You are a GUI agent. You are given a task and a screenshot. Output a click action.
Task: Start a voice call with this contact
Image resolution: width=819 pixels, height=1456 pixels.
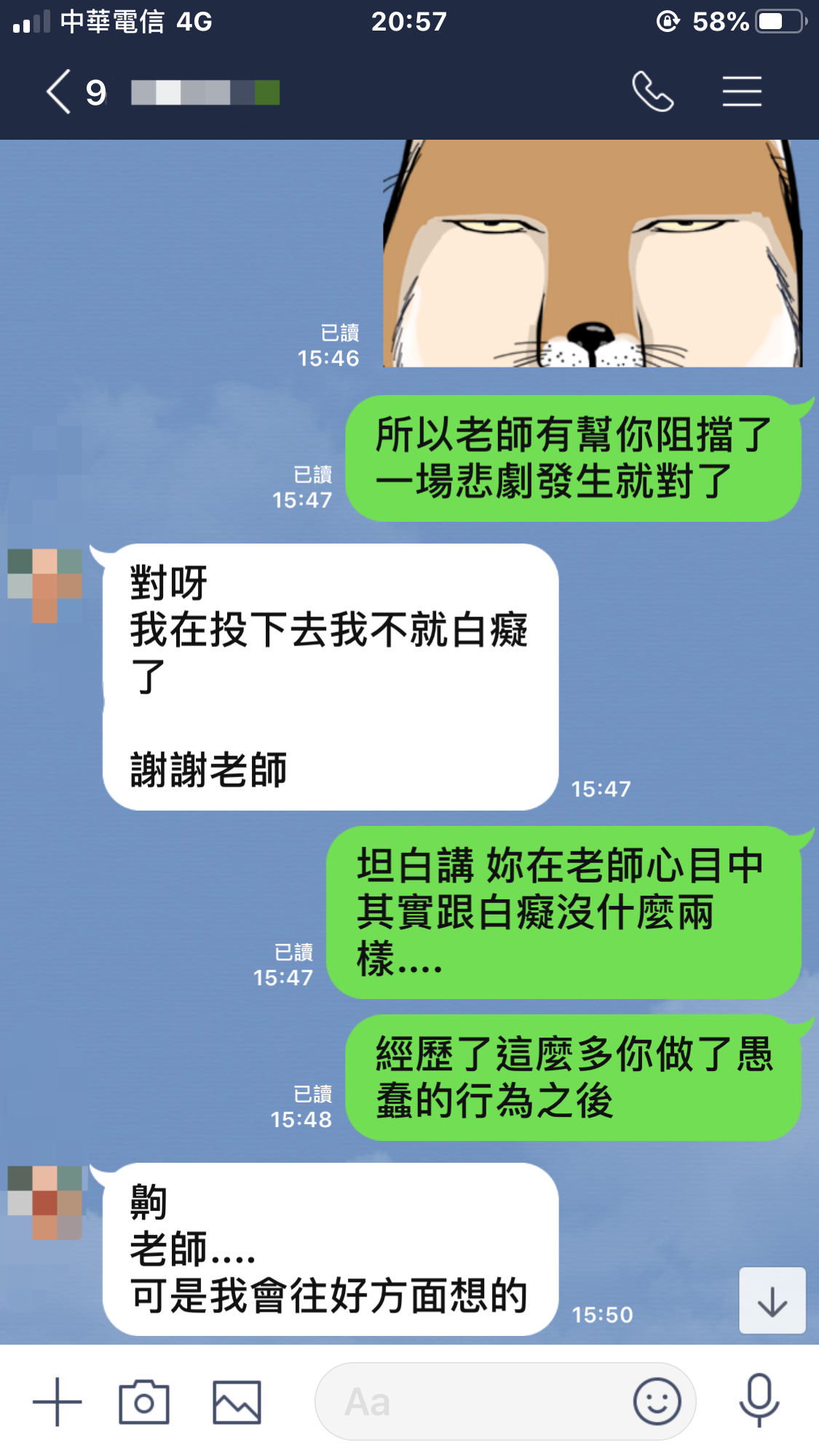pos(652,92)
